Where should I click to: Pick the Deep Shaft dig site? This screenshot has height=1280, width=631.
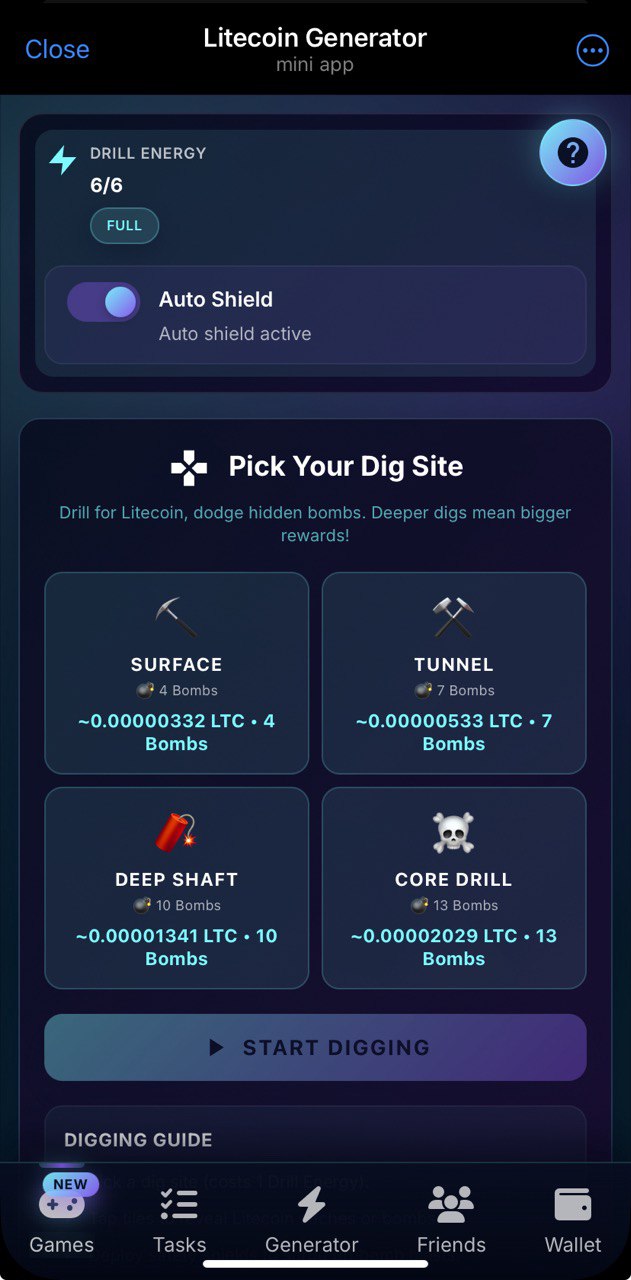pos(176,888)
